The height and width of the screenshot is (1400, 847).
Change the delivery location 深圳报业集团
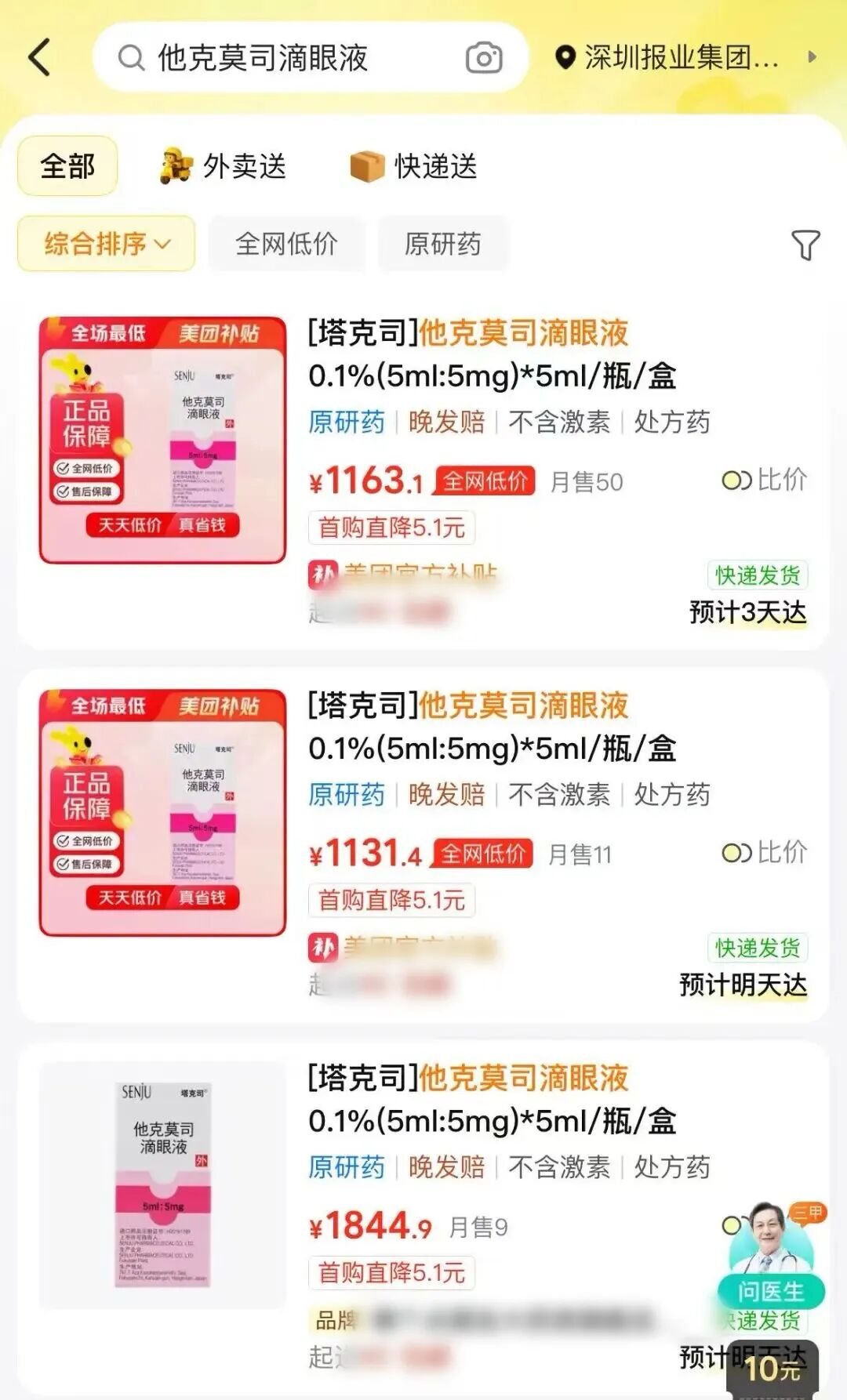coord(681,57)
